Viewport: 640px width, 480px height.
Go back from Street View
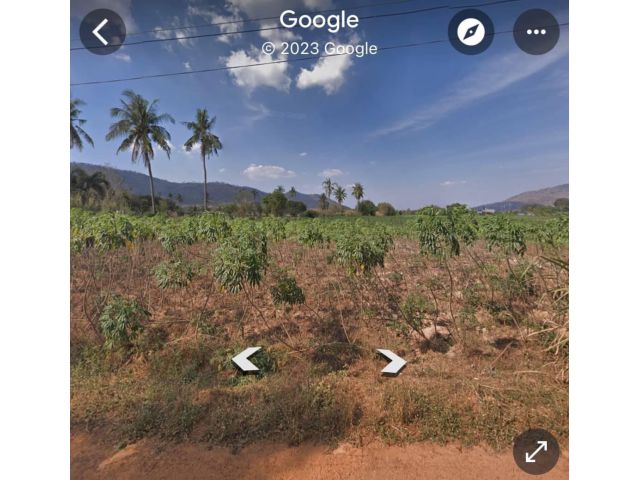102,32
